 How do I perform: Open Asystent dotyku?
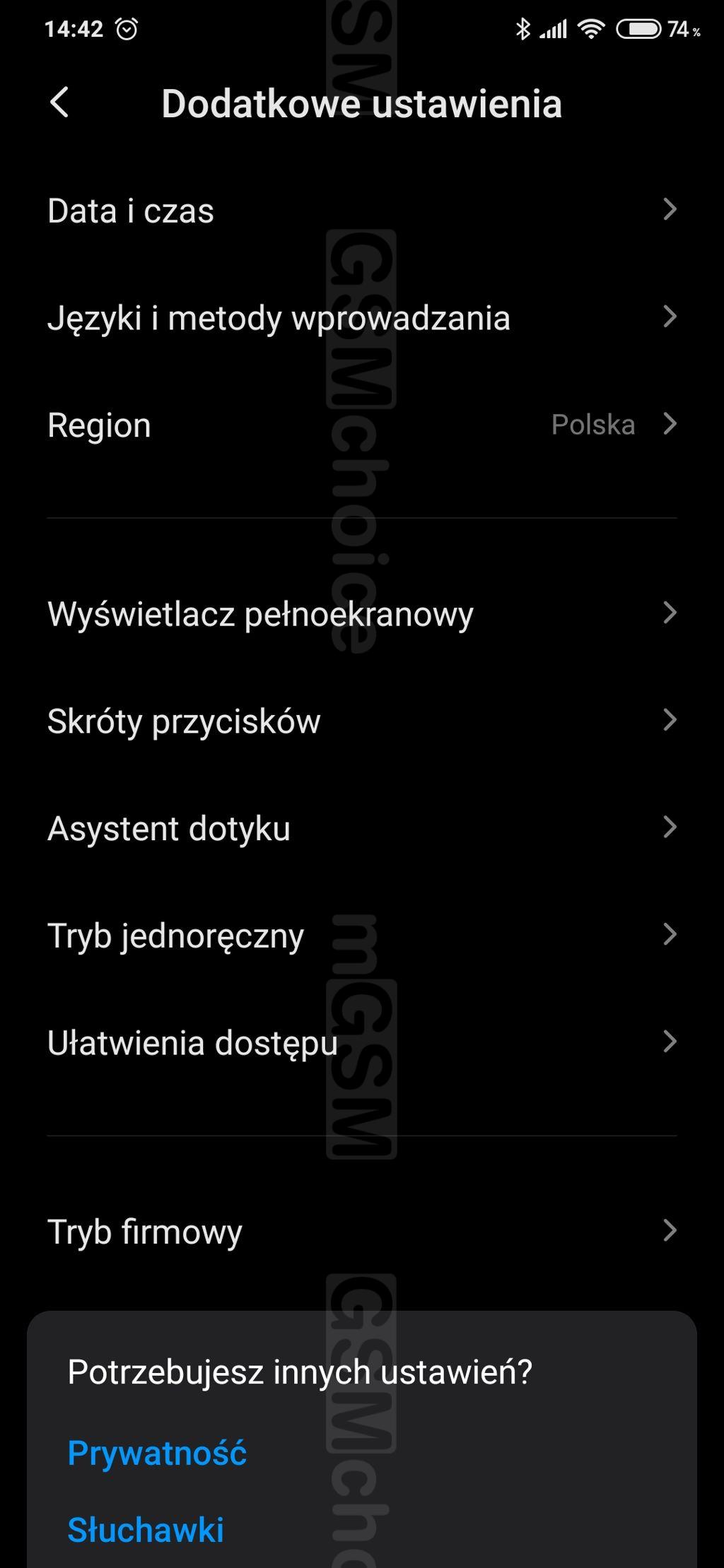(362, 828)
